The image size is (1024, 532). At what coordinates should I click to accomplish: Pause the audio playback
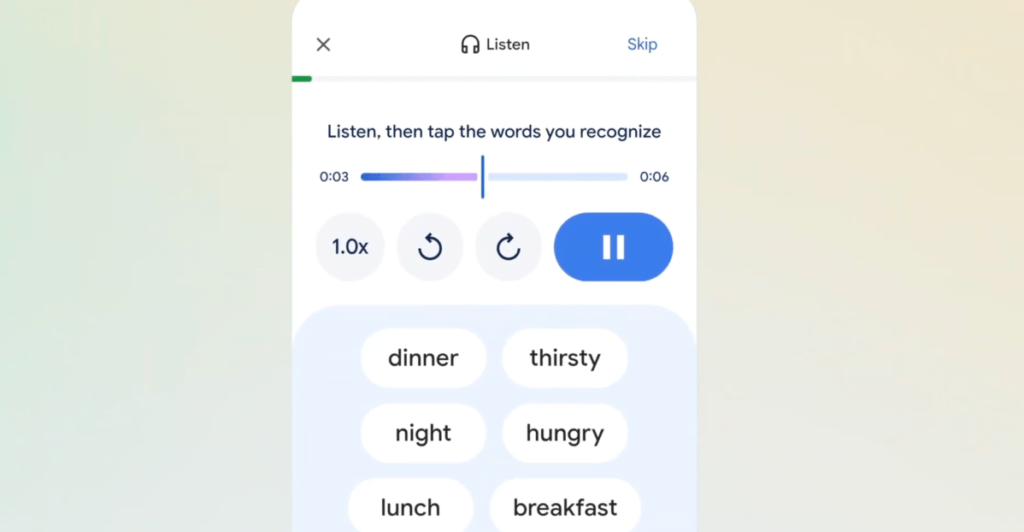tap(613, 247)
